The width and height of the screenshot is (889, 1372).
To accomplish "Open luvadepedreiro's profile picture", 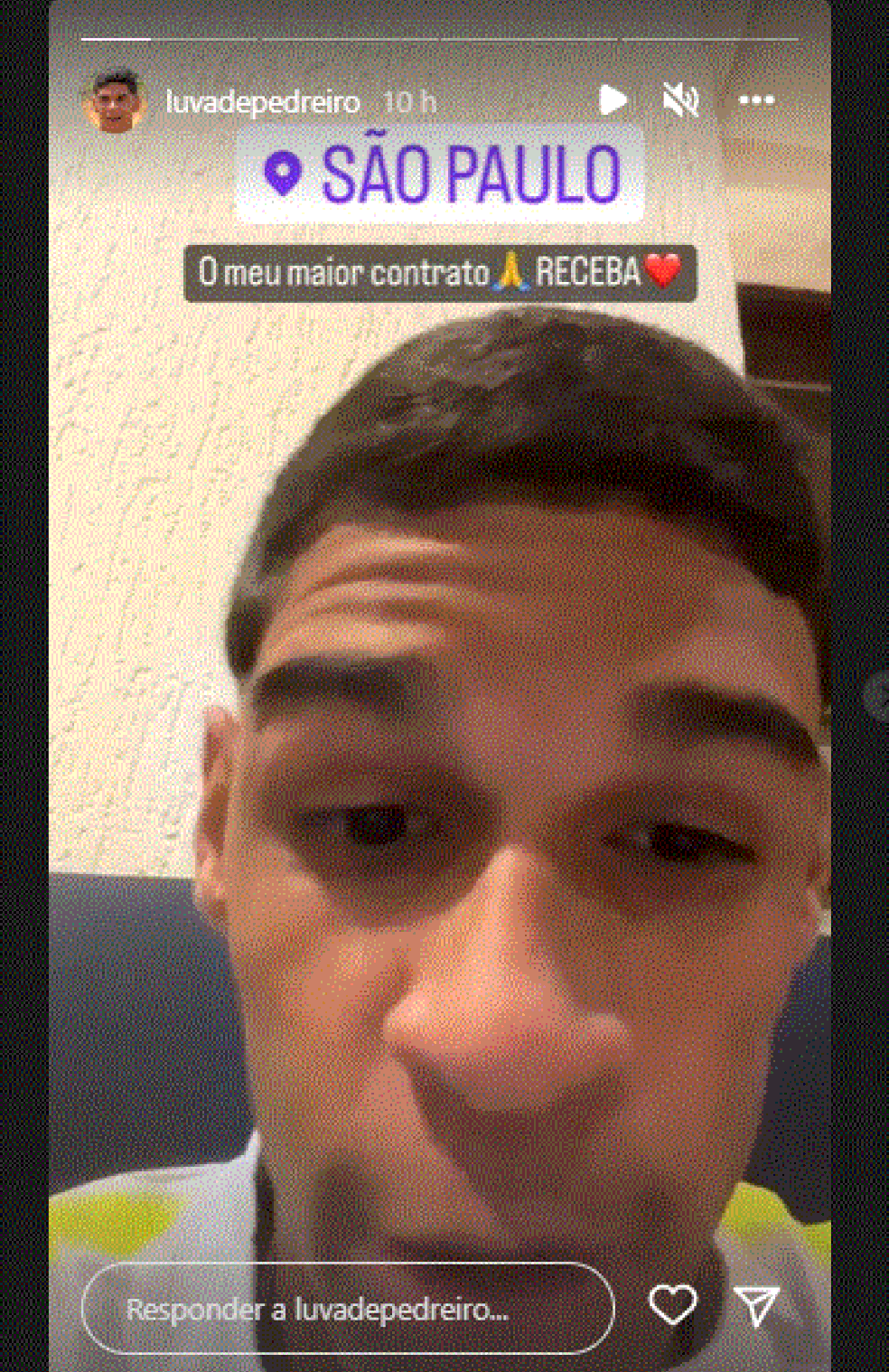I will click(114, 102).
